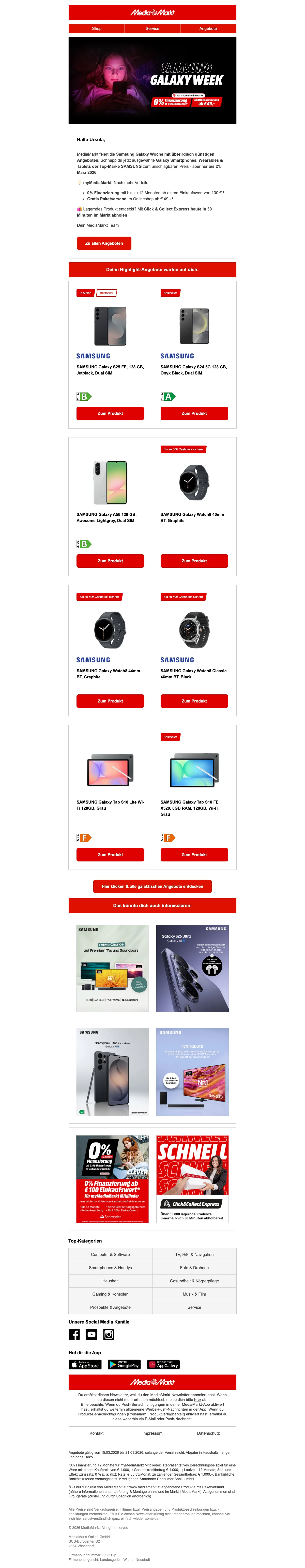Open the Shop link in the header
The height and width of the screenshot is (1568, 305).
96,29
